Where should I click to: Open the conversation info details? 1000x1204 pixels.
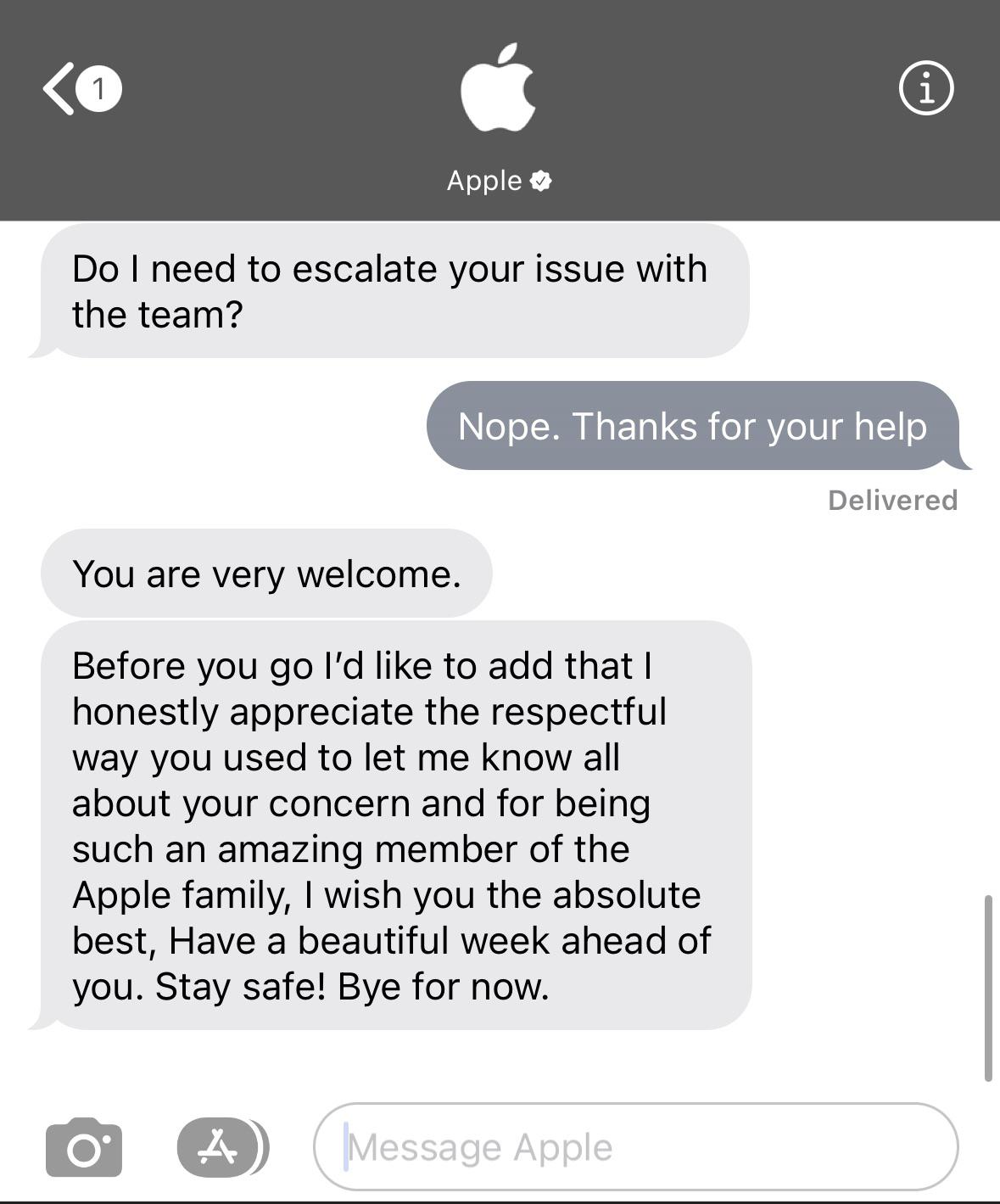925,88
